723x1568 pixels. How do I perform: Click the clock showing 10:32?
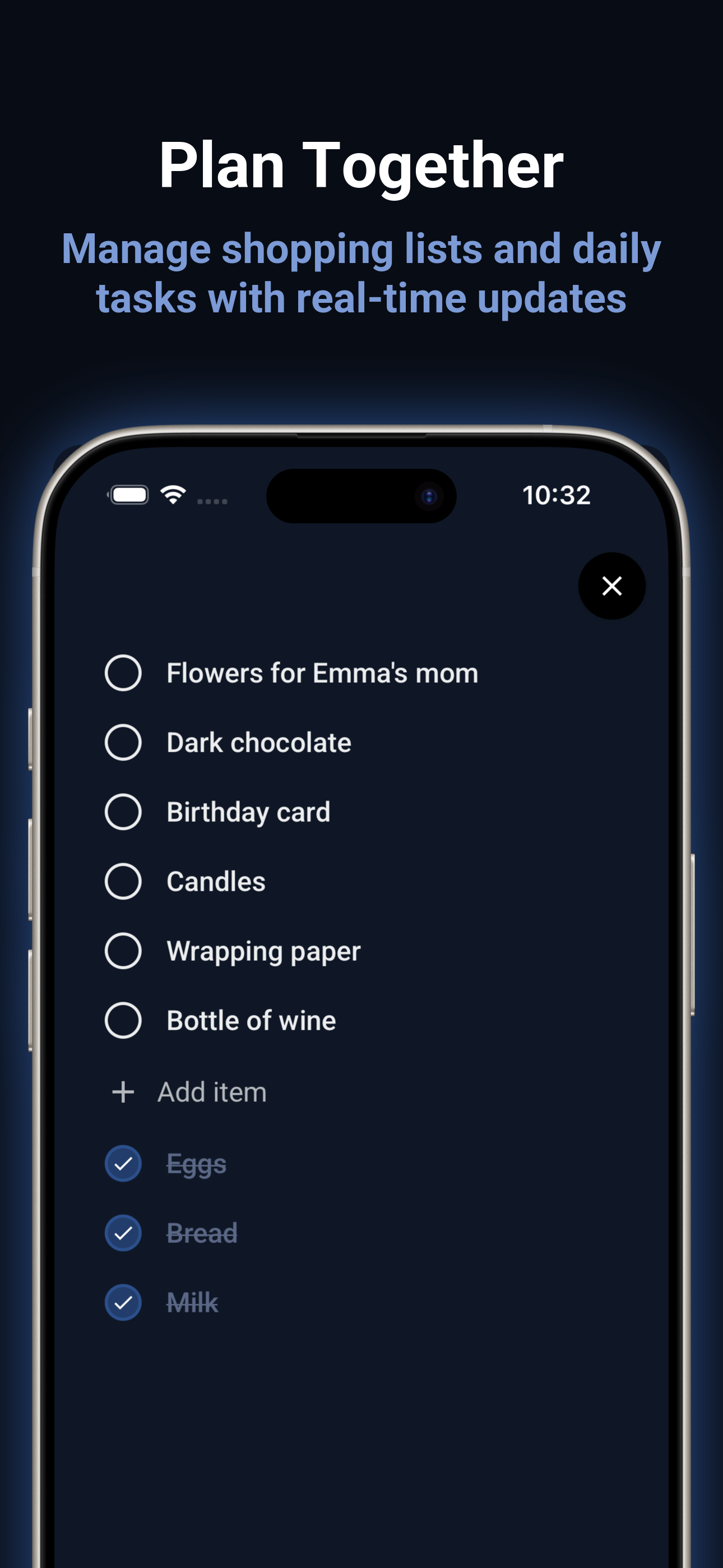(x=558, y=494)
